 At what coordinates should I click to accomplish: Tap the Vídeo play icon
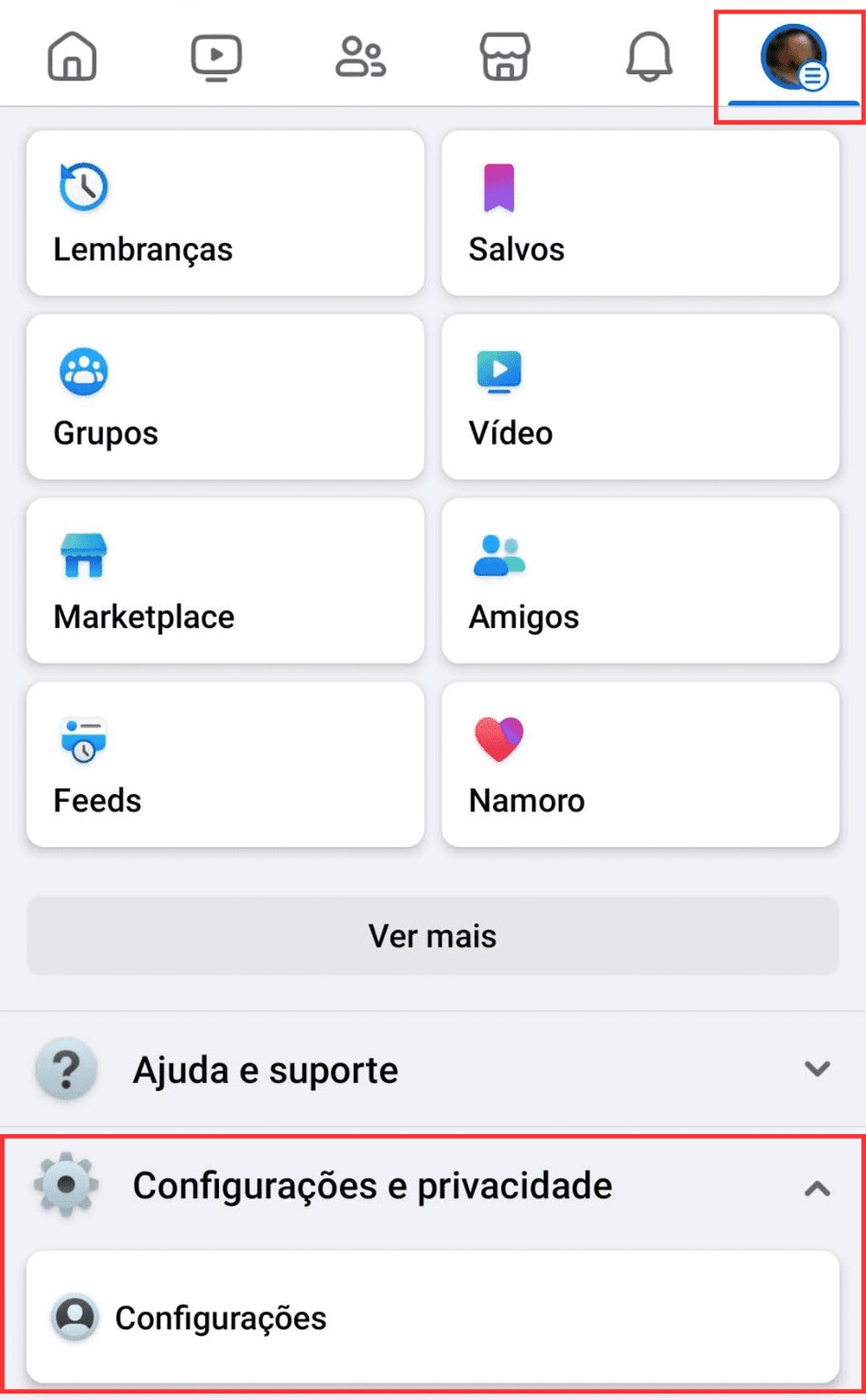498,371
